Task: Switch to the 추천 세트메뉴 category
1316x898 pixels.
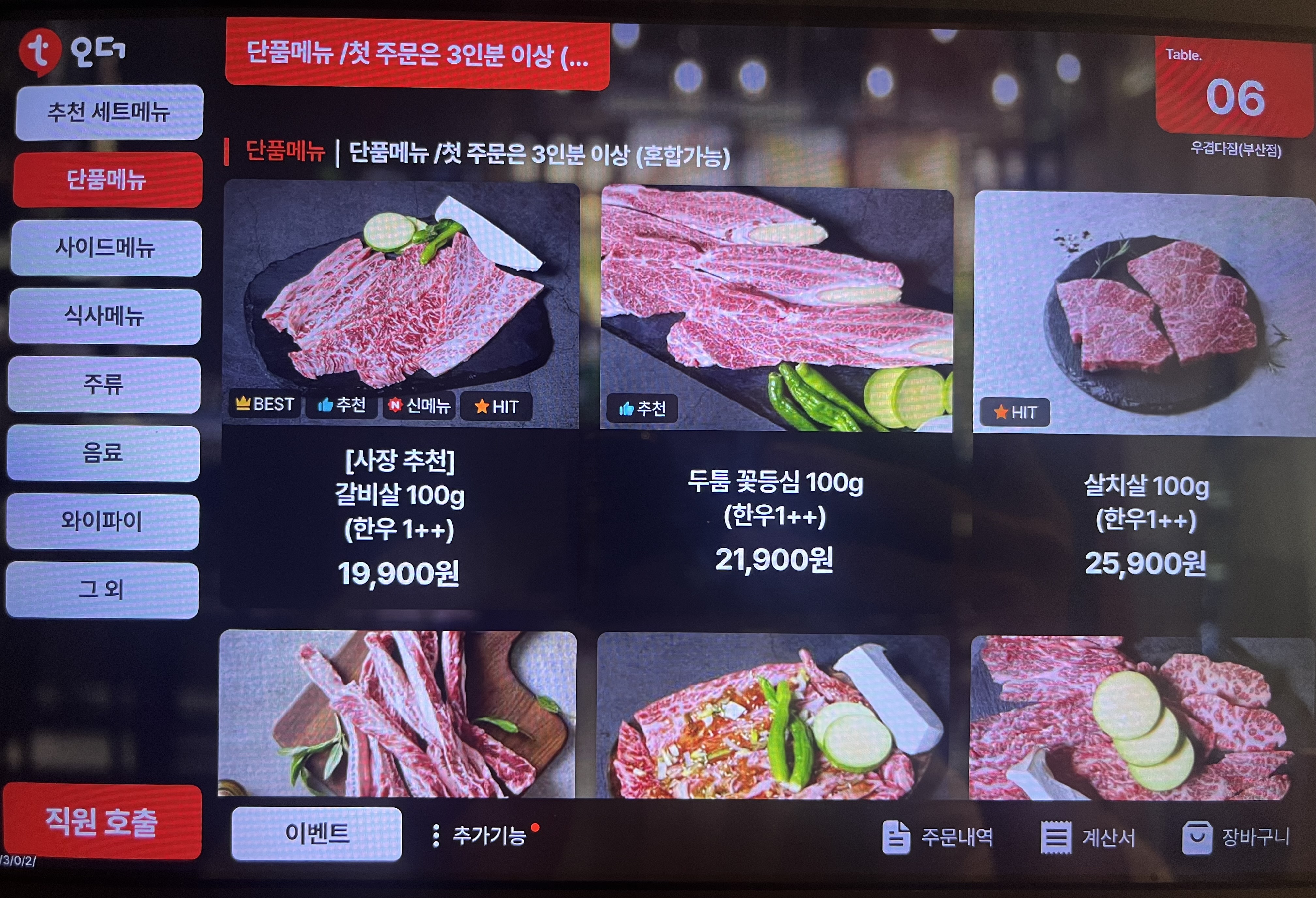Action: [x=109, y=112]
